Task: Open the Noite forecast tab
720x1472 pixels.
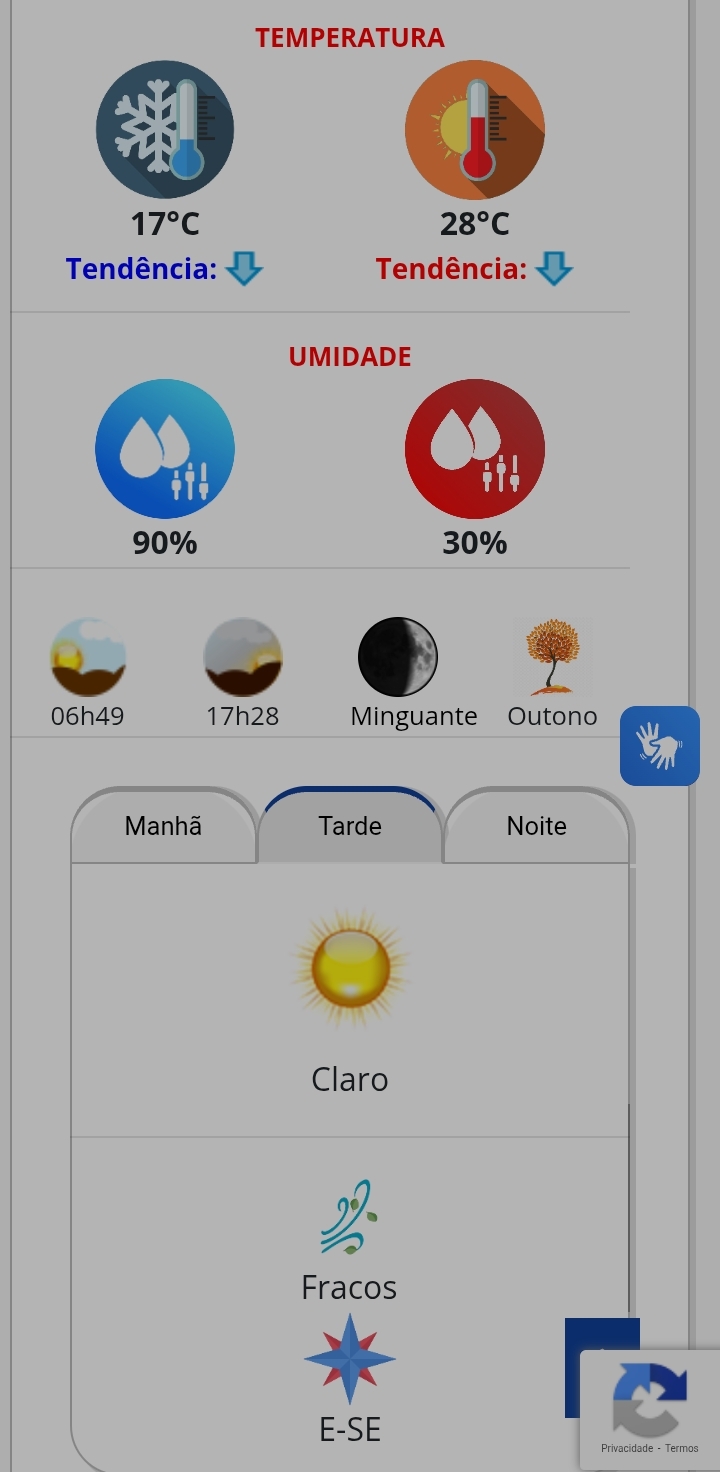Action: [537, 826]
